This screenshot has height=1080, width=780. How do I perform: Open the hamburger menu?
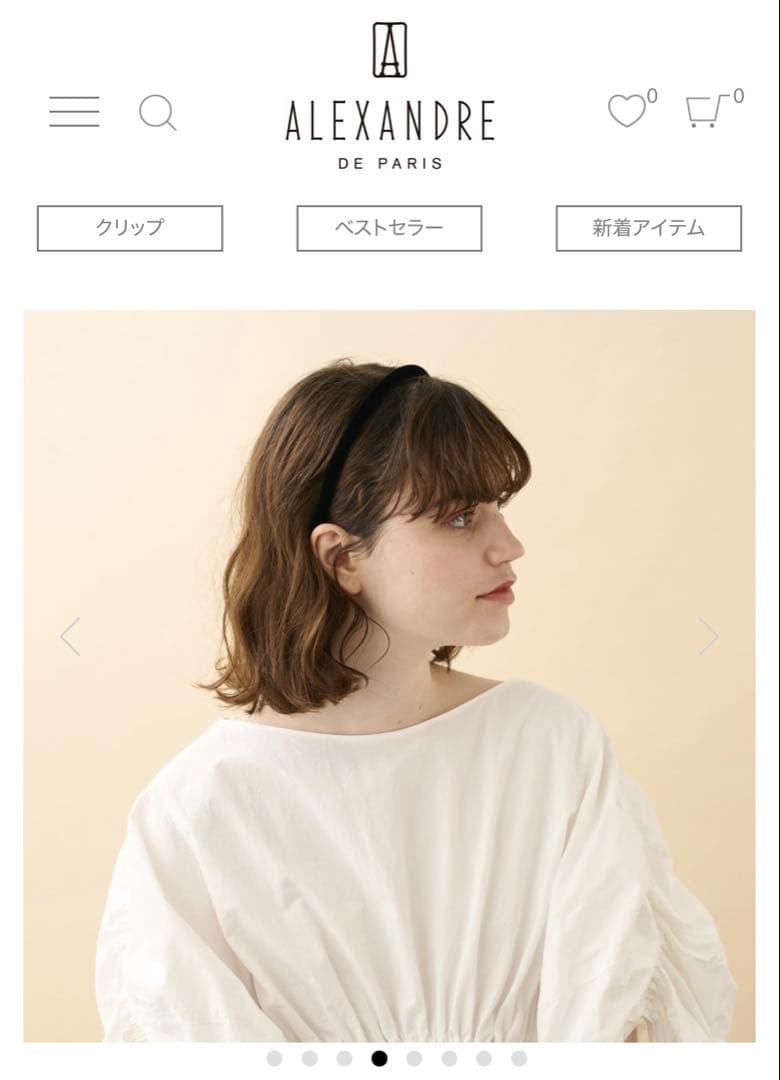pyautogui.click(x=74, y=112)
